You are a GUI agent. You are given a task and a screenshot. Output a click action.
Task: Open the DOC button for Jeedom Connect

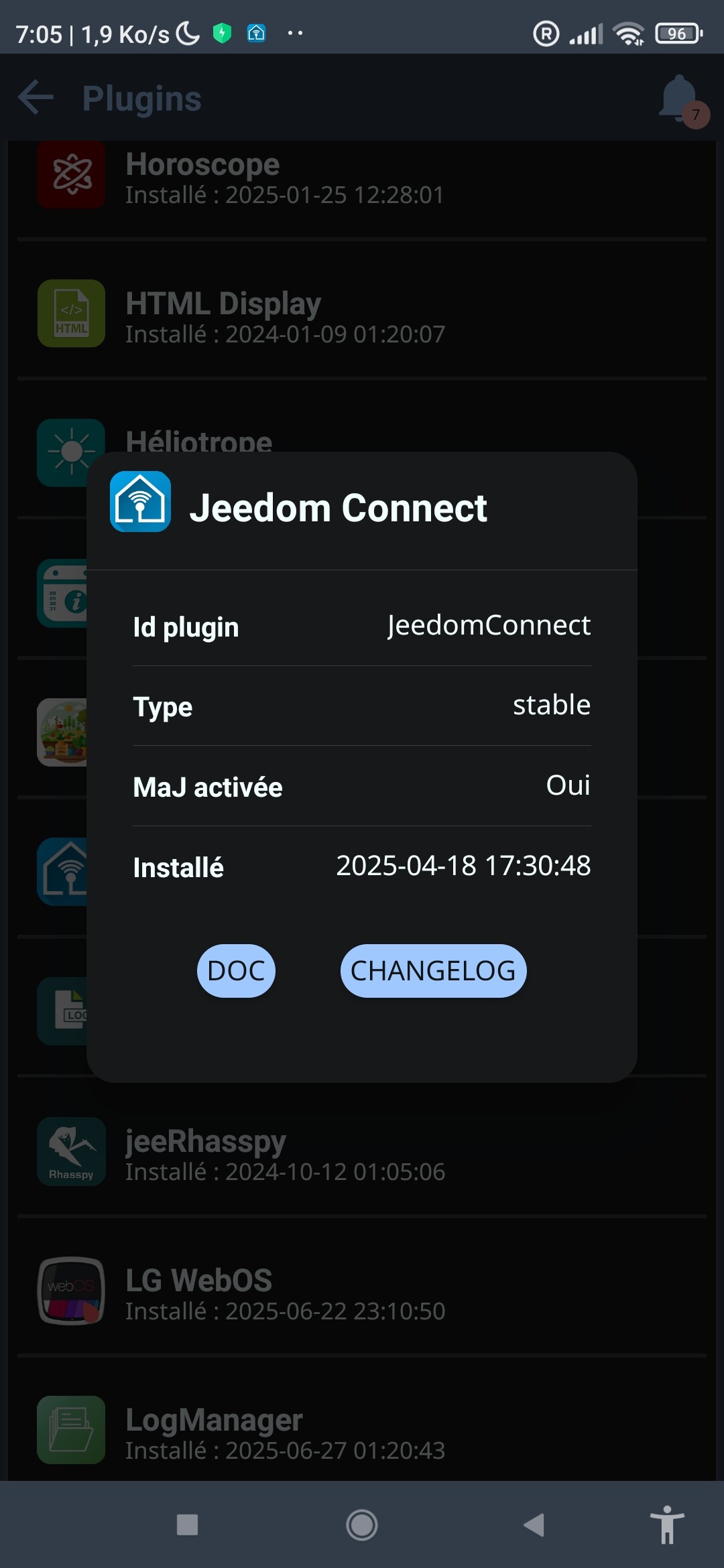(x=236, y=970)
